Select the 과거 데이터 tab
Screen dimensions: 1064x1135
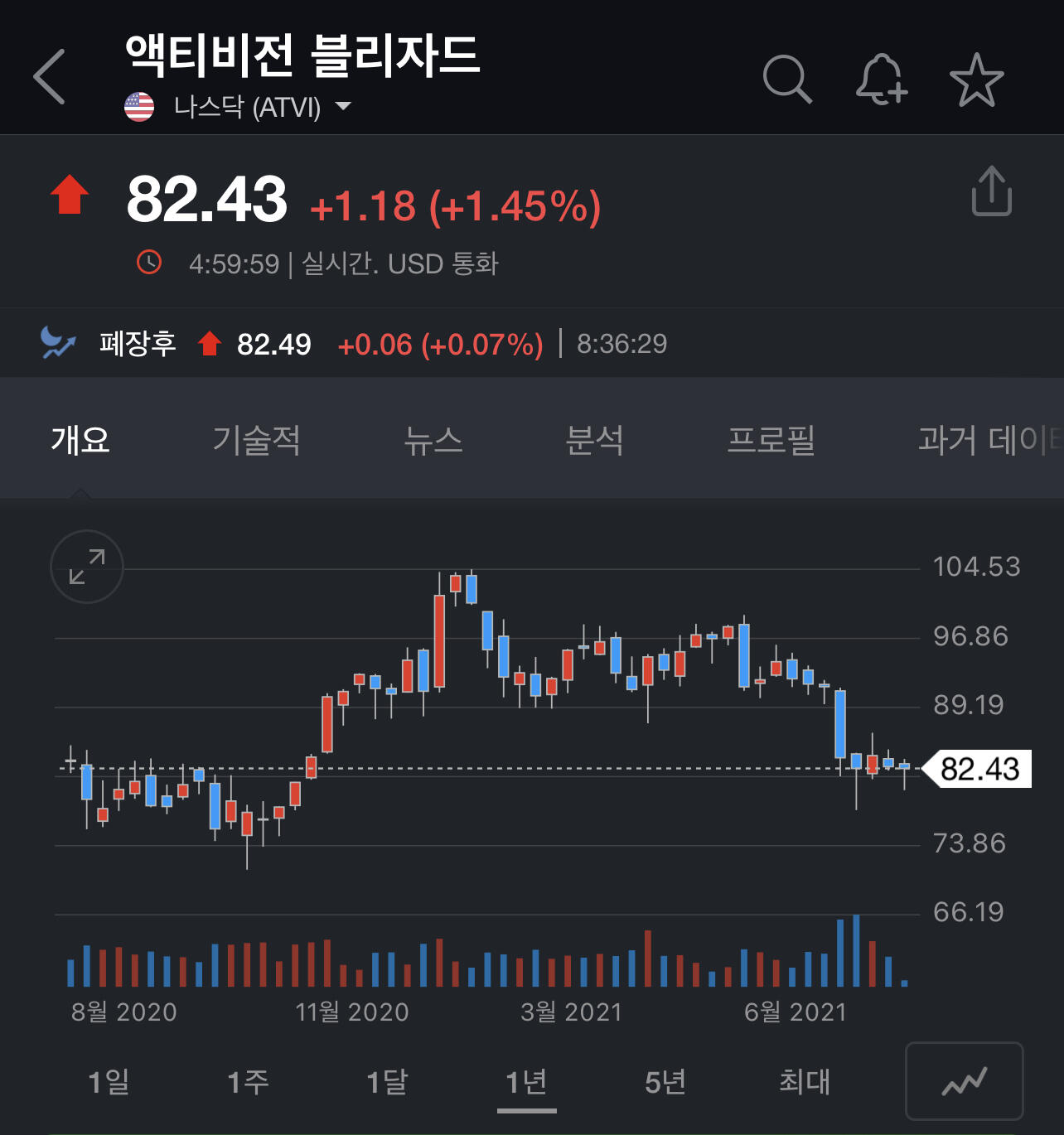pyautogui.click(x=986, y=440)
